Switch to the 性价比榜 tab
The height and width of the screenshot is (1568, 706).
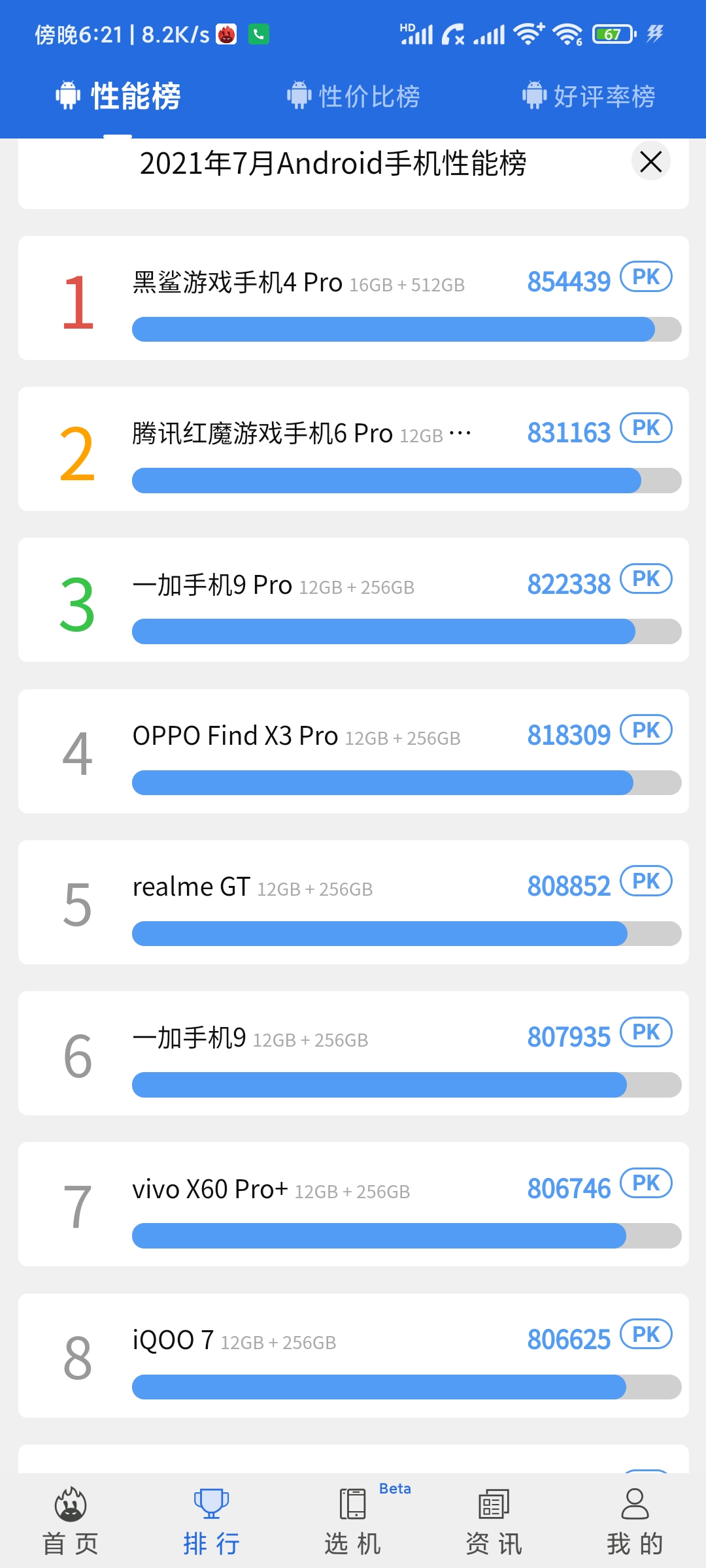click(x=354, y=96)
